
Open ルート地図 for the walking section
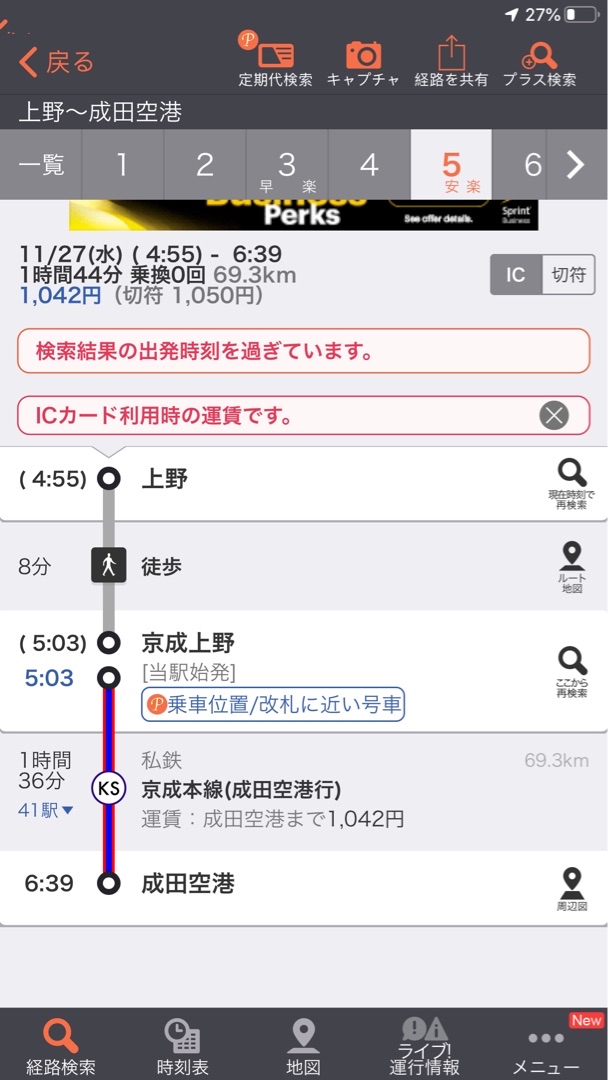pos(571,566)
